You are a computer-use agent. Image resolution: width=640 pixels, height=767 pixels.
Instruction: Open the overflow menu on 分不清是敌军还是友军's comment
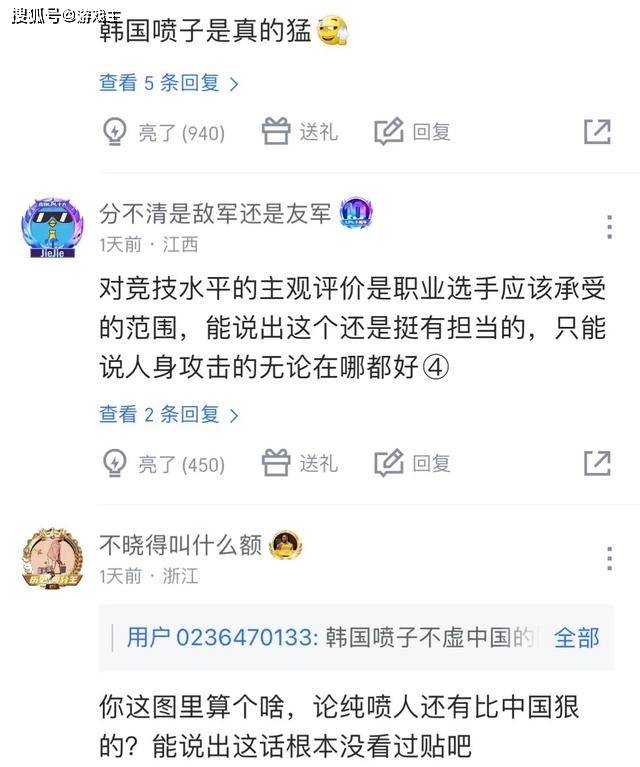pos(609,227)
